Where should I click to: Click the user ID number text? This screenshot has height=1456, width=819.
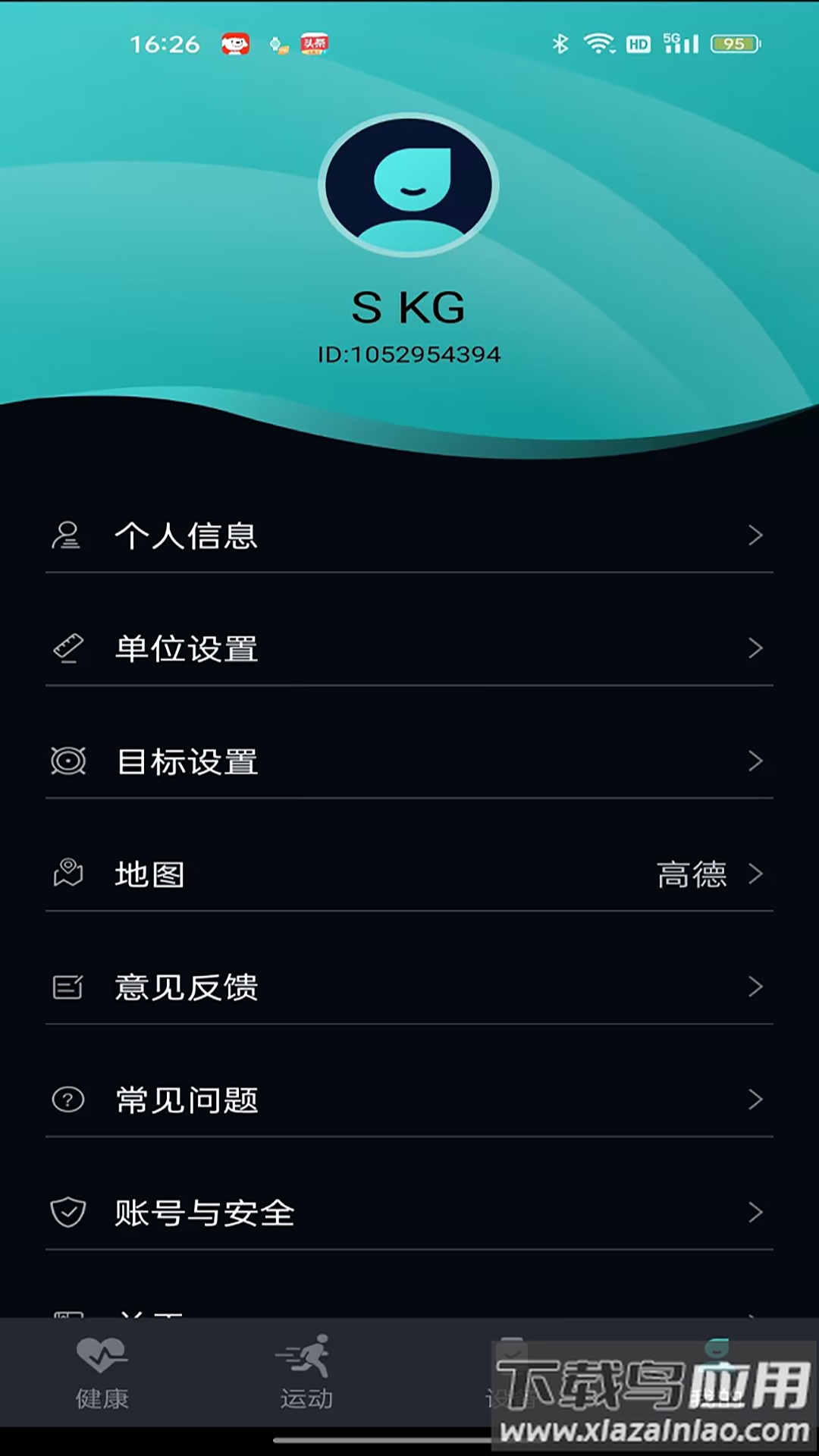pos(409,353)
